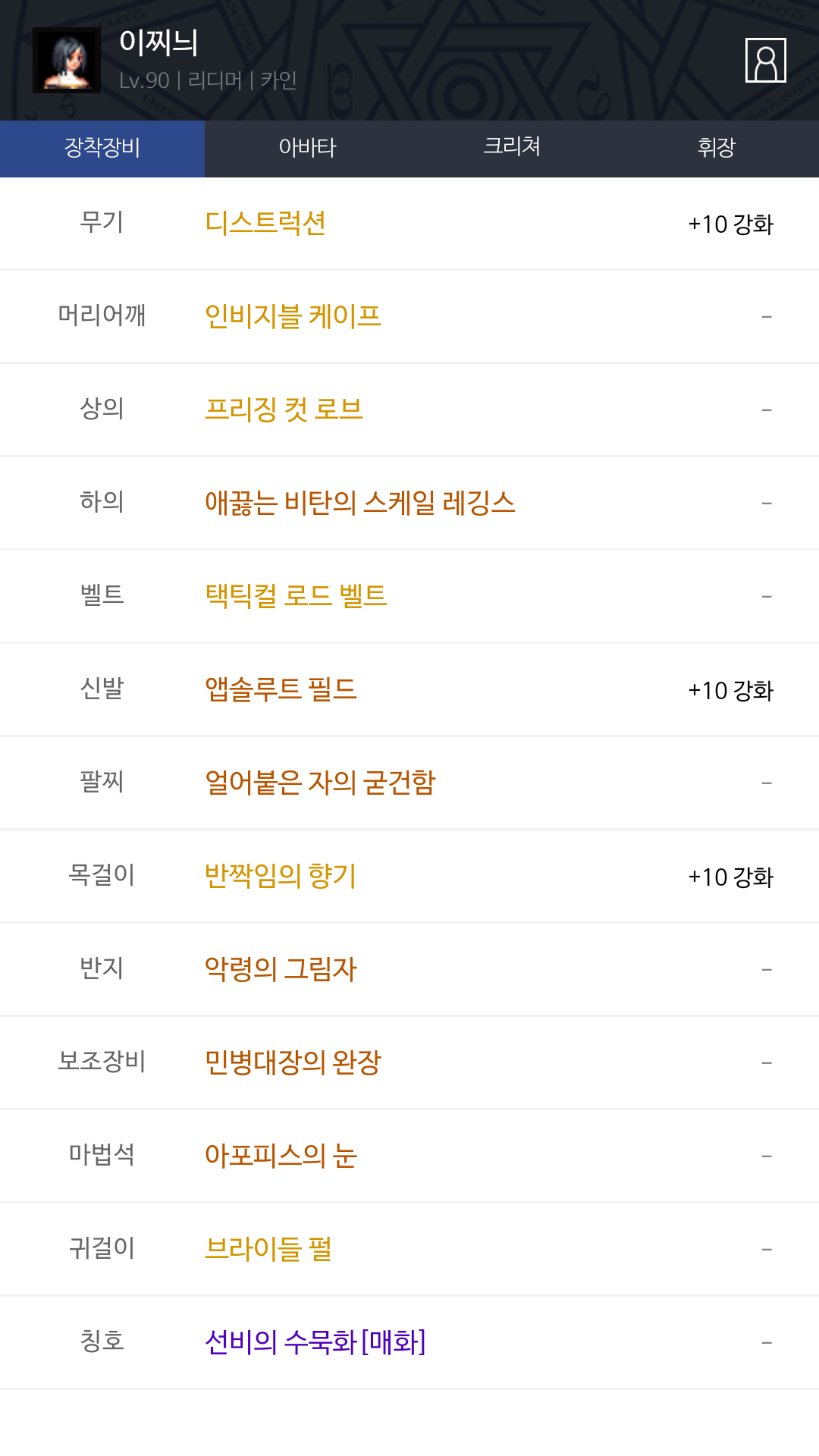View details for 프리징 컷 로브
The height and width of the screenshot is (1456, 819).
[x=284, y=409]
